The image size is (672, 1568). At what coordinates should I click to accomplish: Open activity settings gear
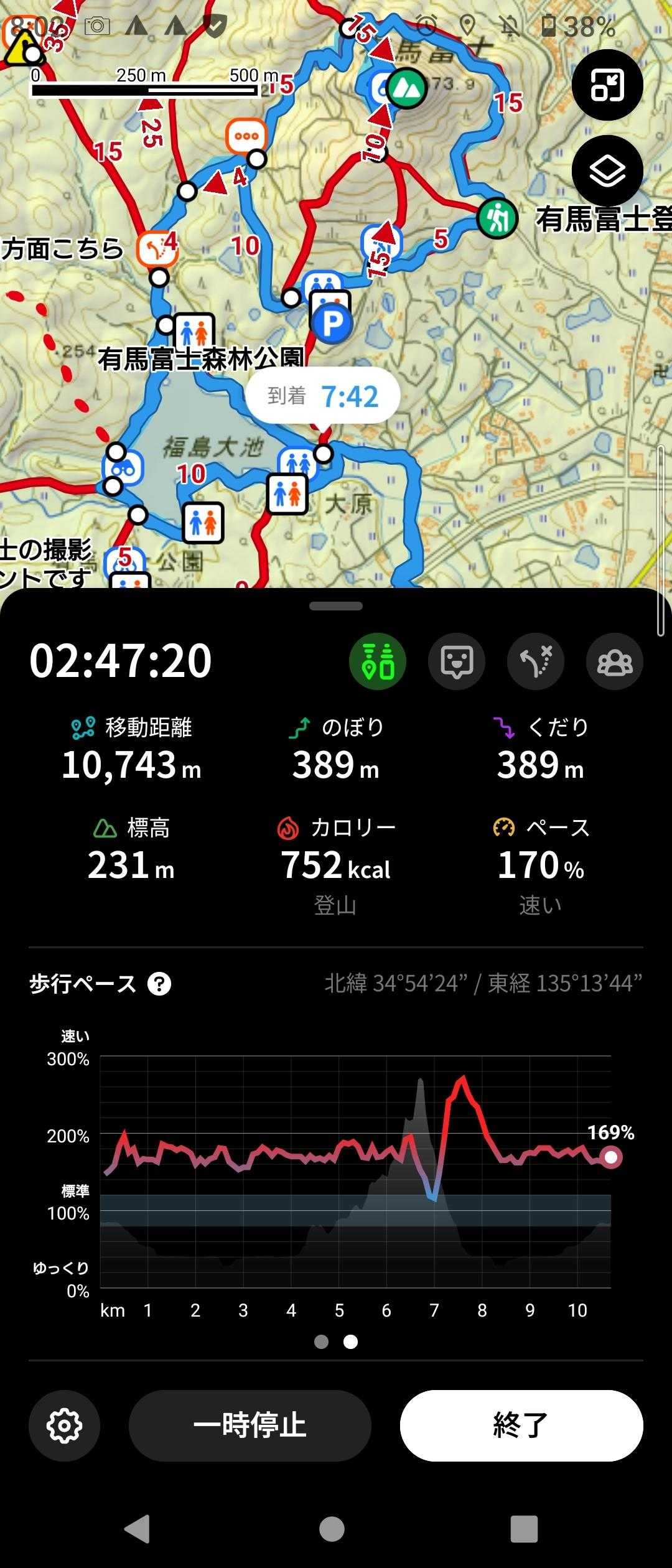[65, 1425]
